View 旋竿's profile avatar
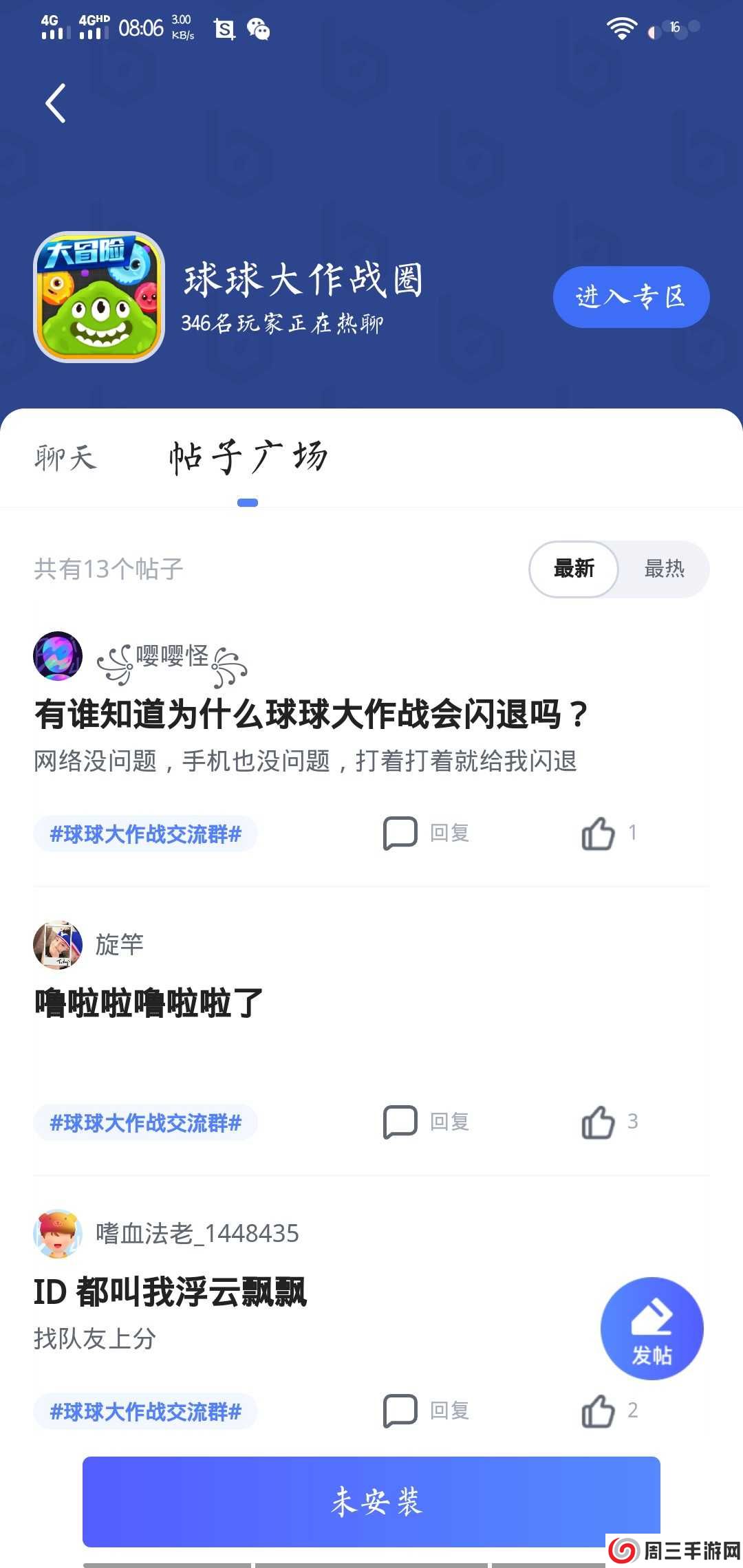The width and height of the screenshot is (743, 1568). [58, 945]
